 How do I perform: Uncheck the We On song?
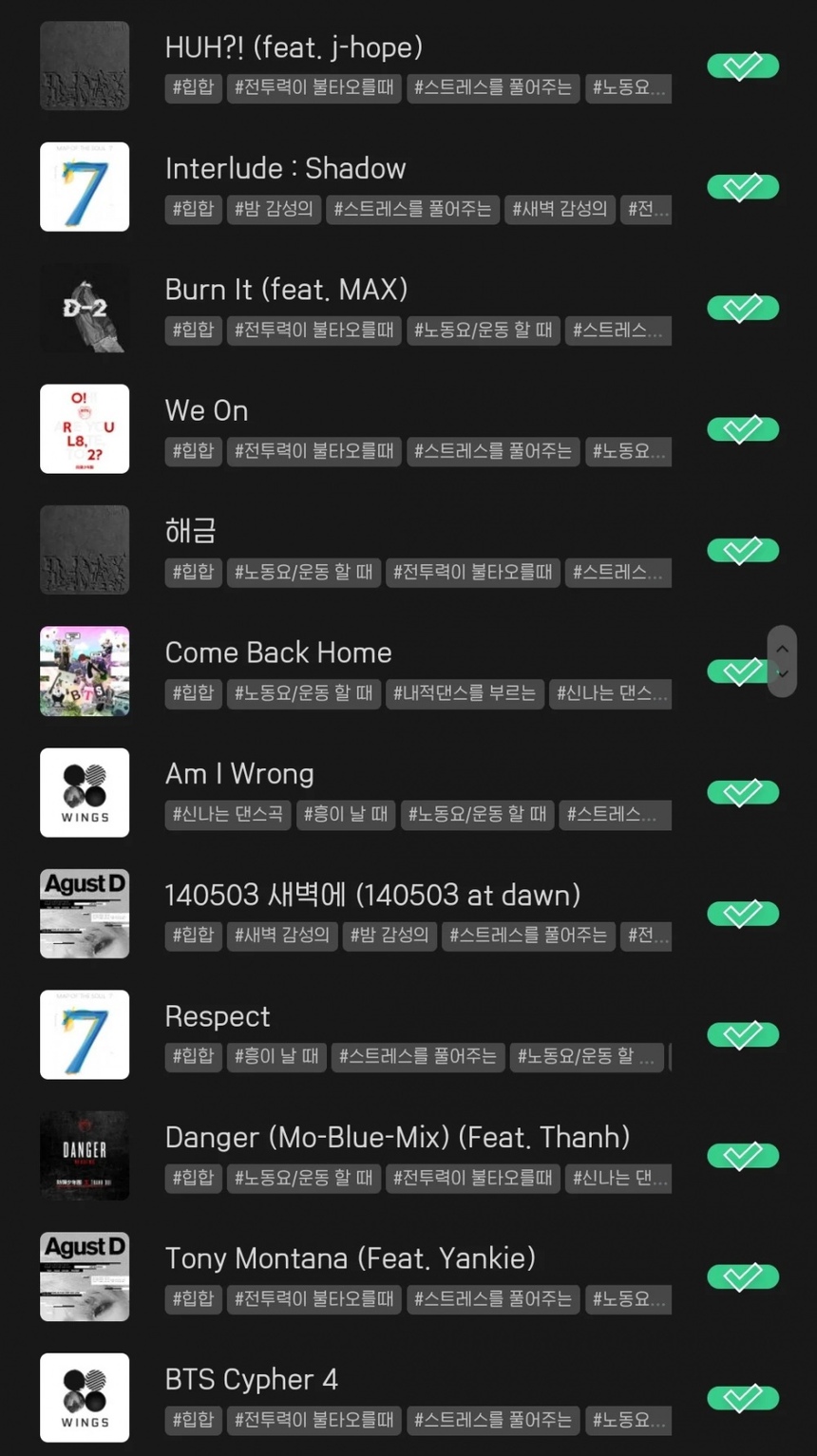click(742, 429)
